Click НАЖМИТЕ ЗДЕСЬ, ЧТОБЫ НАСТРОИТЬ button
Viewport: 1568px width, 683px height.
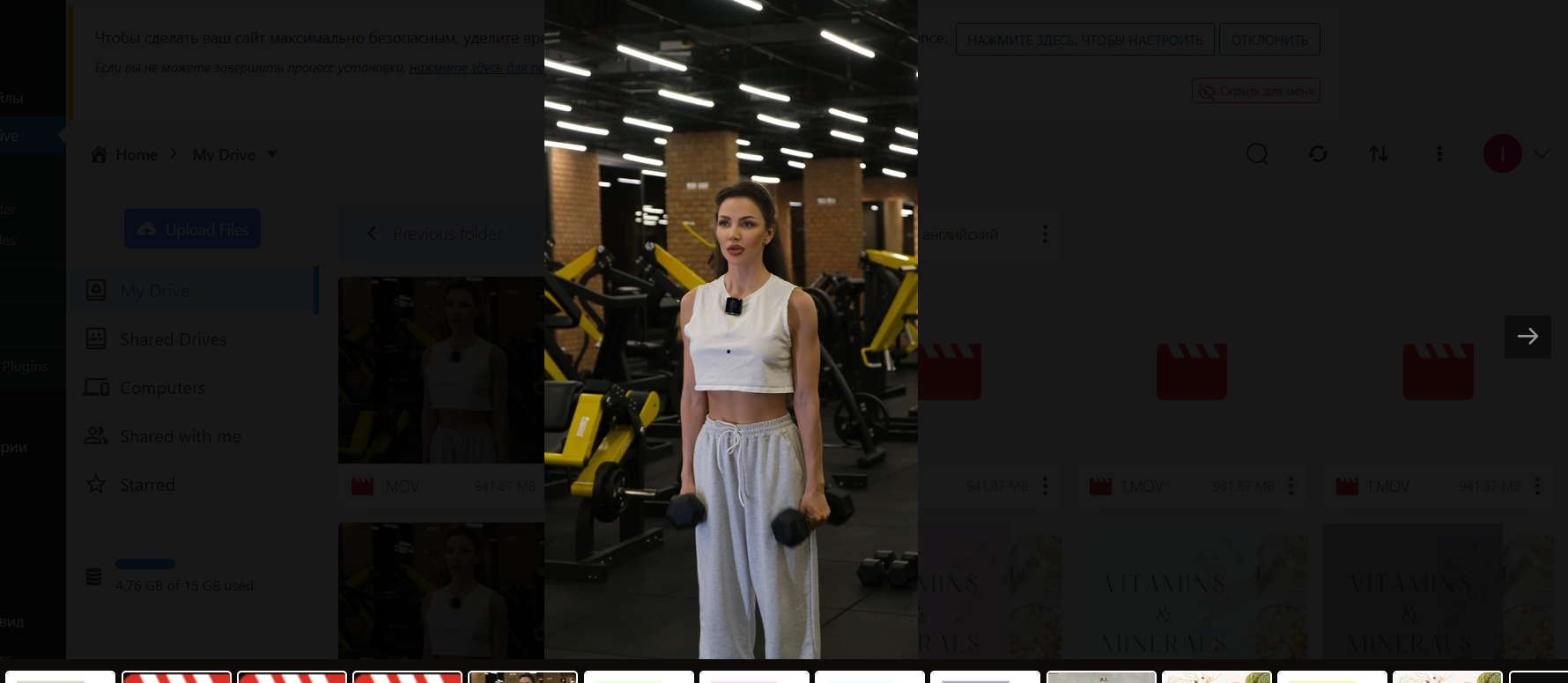tap(1084, 40)
